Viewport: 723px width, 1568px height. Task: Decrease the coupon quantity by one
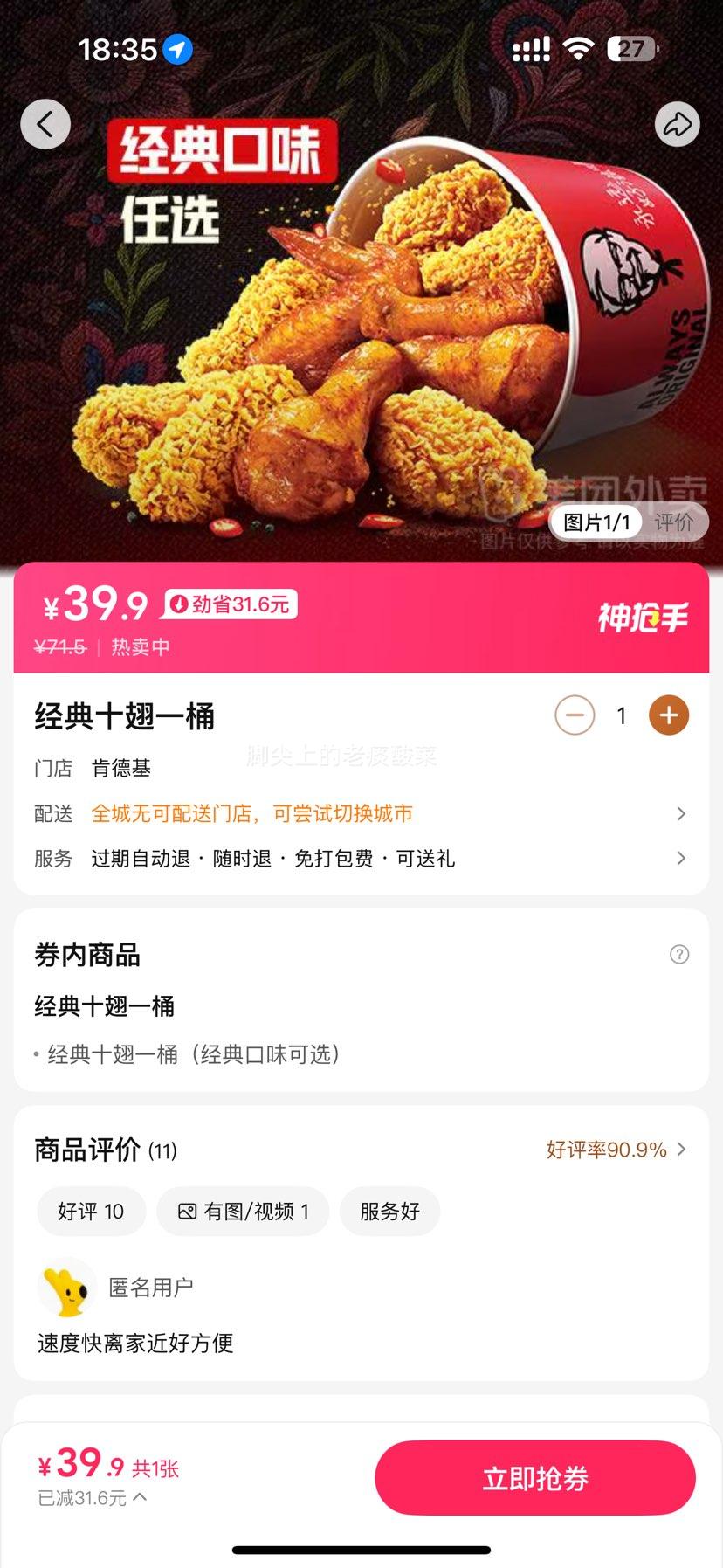(575, 716)
